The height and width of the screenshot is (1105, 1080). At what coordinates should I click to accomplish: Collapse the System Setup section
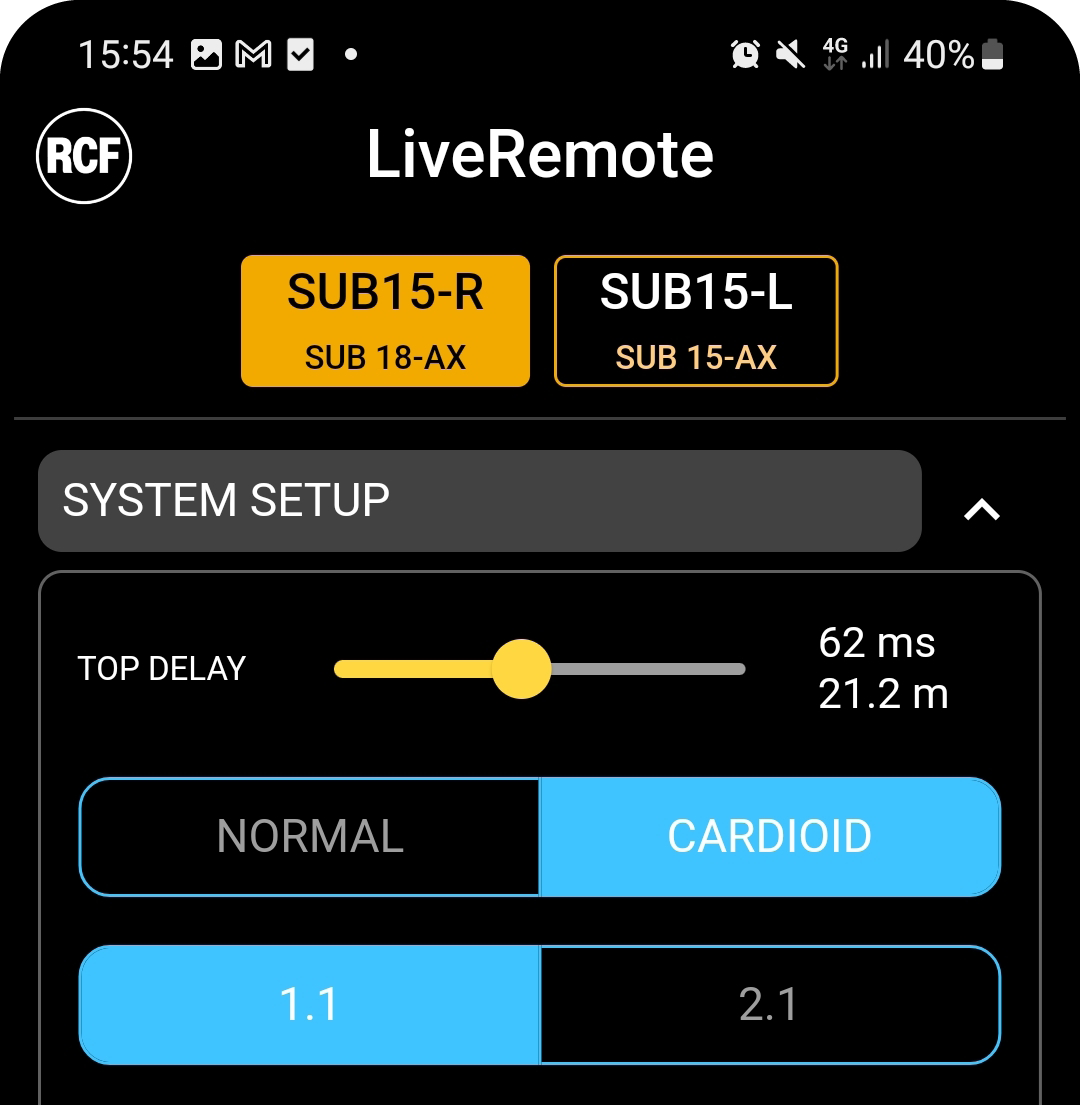[x=981, y=510]
